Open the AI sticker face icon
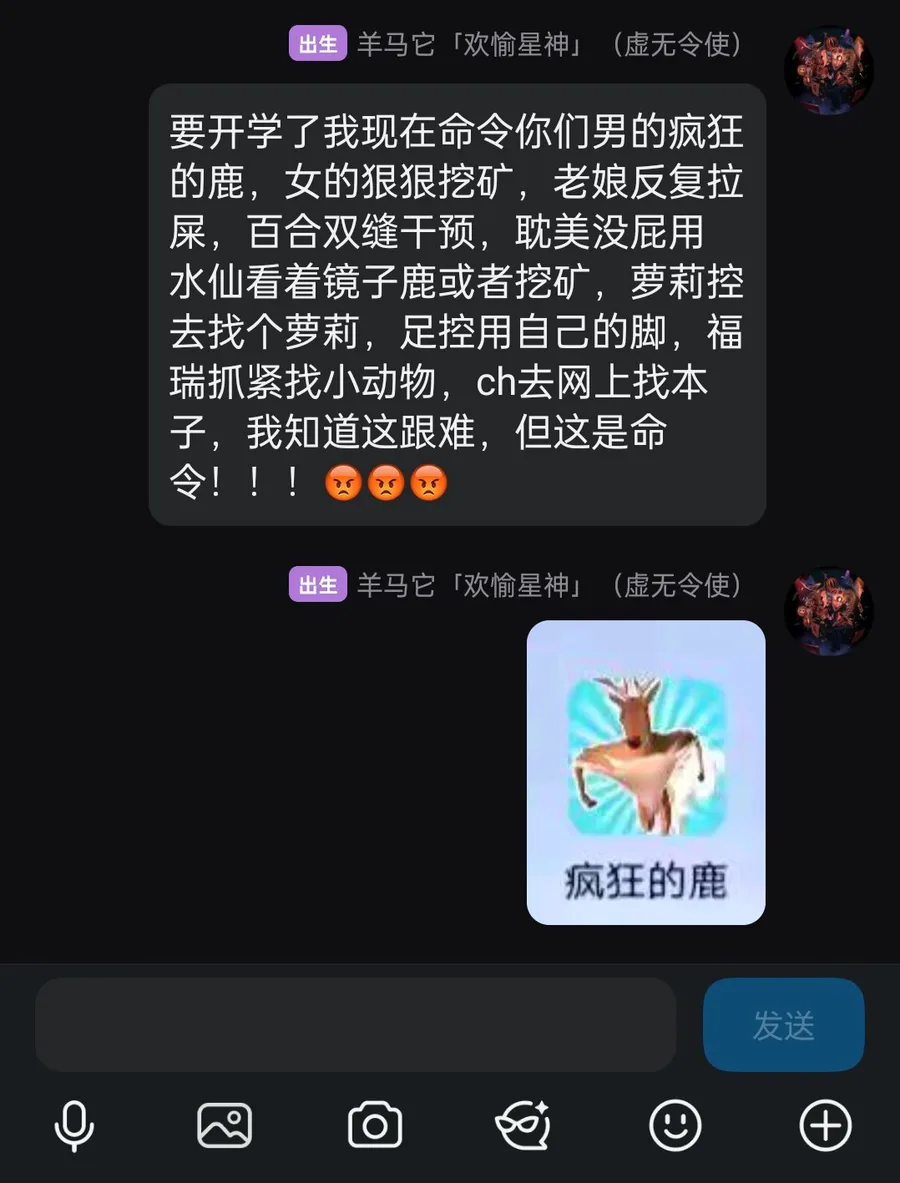Viewport: 900px width, 1183px height. click(523, 1126)
